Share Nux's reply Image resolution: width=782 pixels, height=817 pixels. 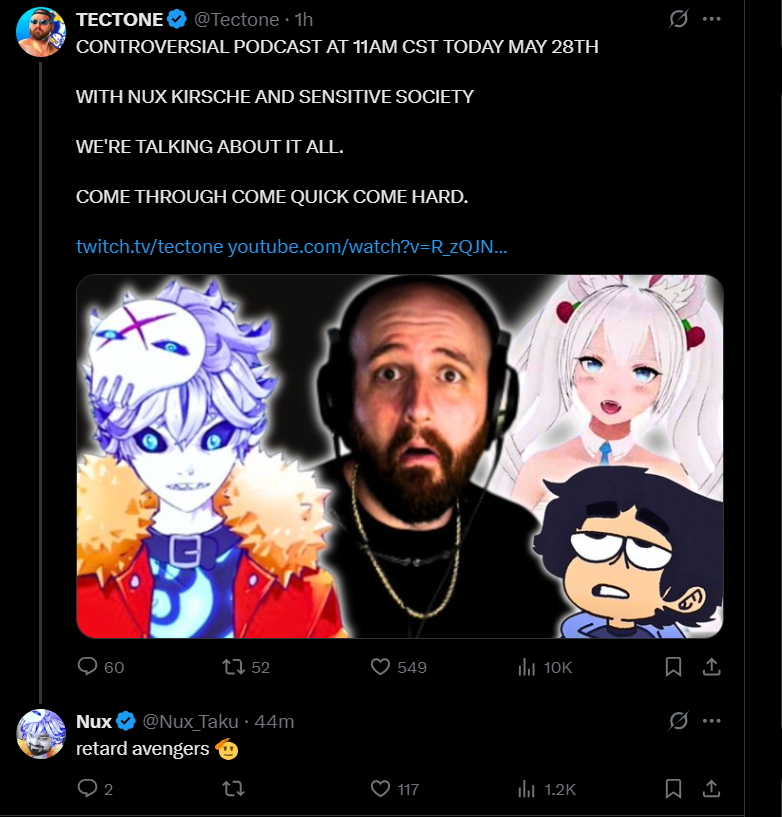click(712, 789)
